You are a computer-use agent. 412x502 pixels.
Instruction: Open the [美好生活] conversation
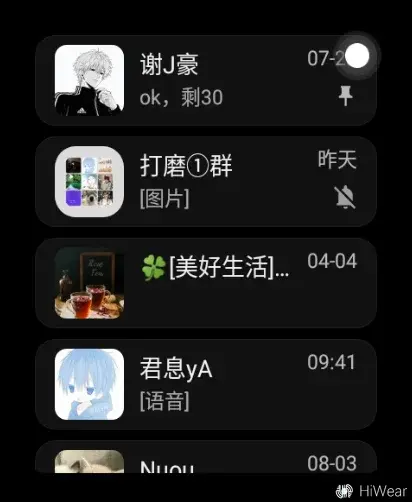click(x=206, y=283)
